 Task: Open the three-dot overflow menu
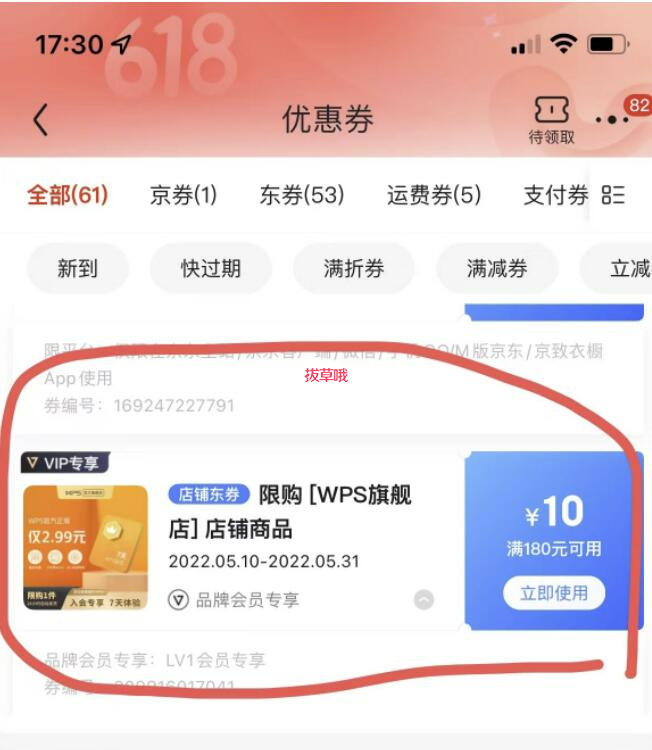coord(612,120)
